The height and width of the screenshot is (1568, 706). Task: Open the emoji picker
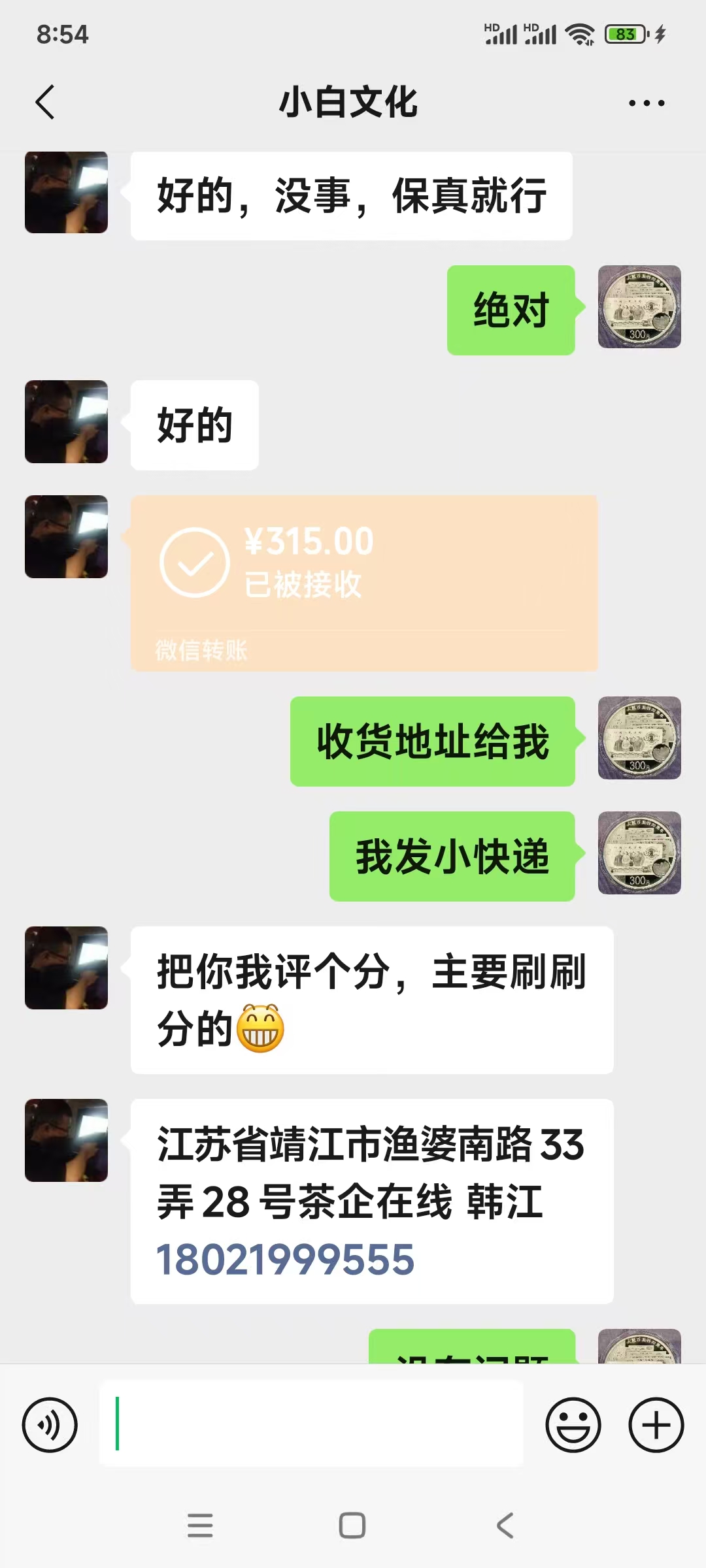pyautogui.click(x=573, y=1425)
